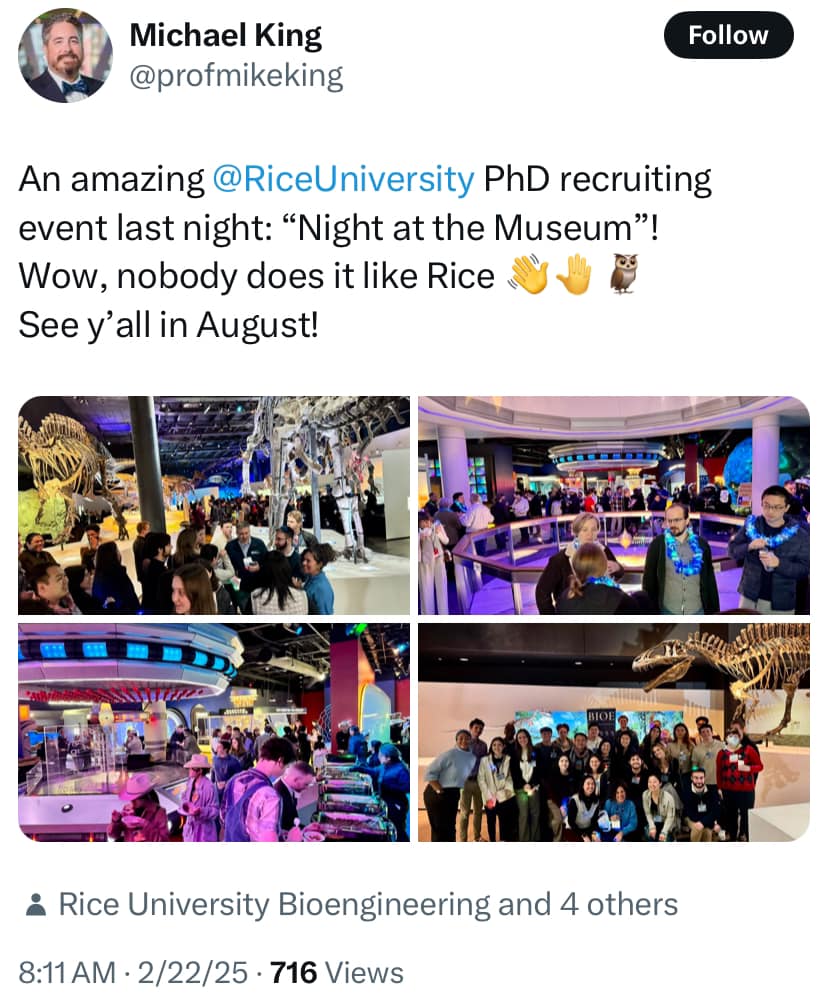Follow Michael King's account
The image size is (828, 1002).
tap(728, 37)
